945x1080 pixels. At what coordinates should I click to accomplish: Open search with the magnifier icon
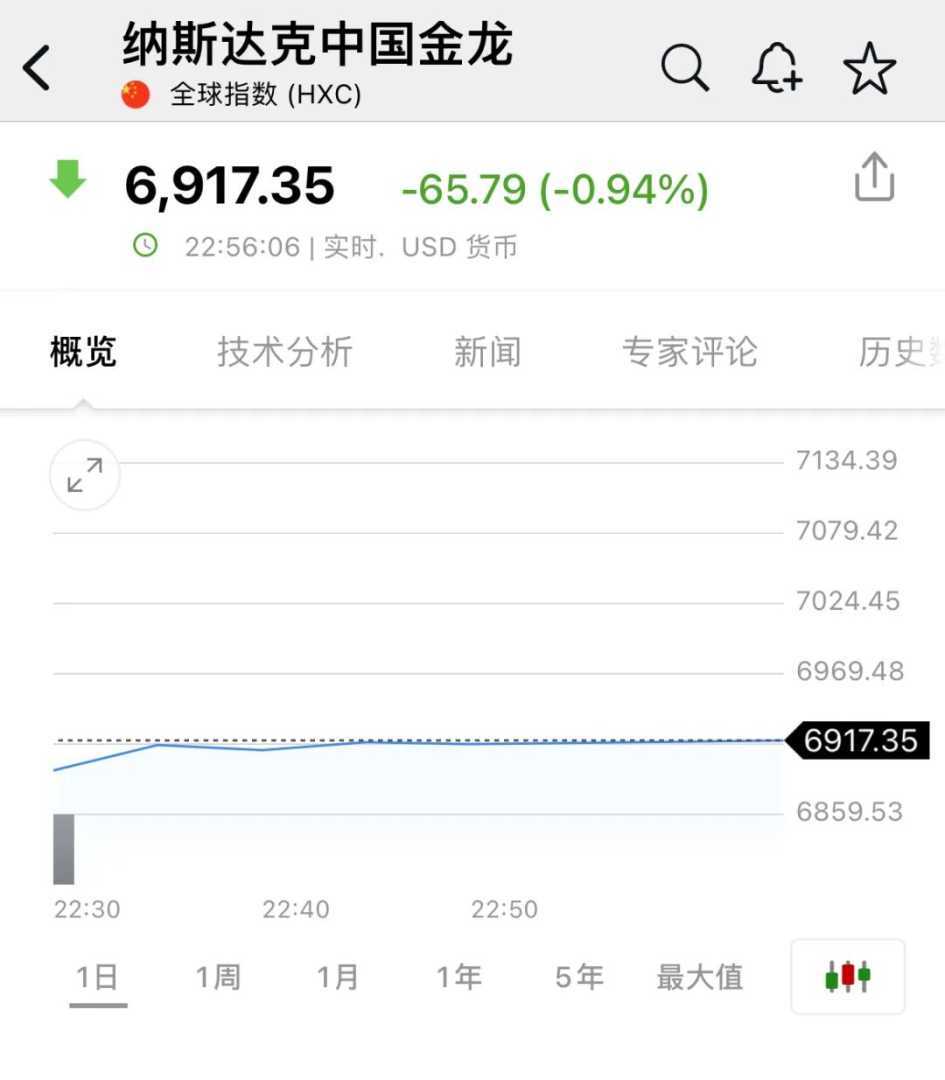(x=685, y=69)
